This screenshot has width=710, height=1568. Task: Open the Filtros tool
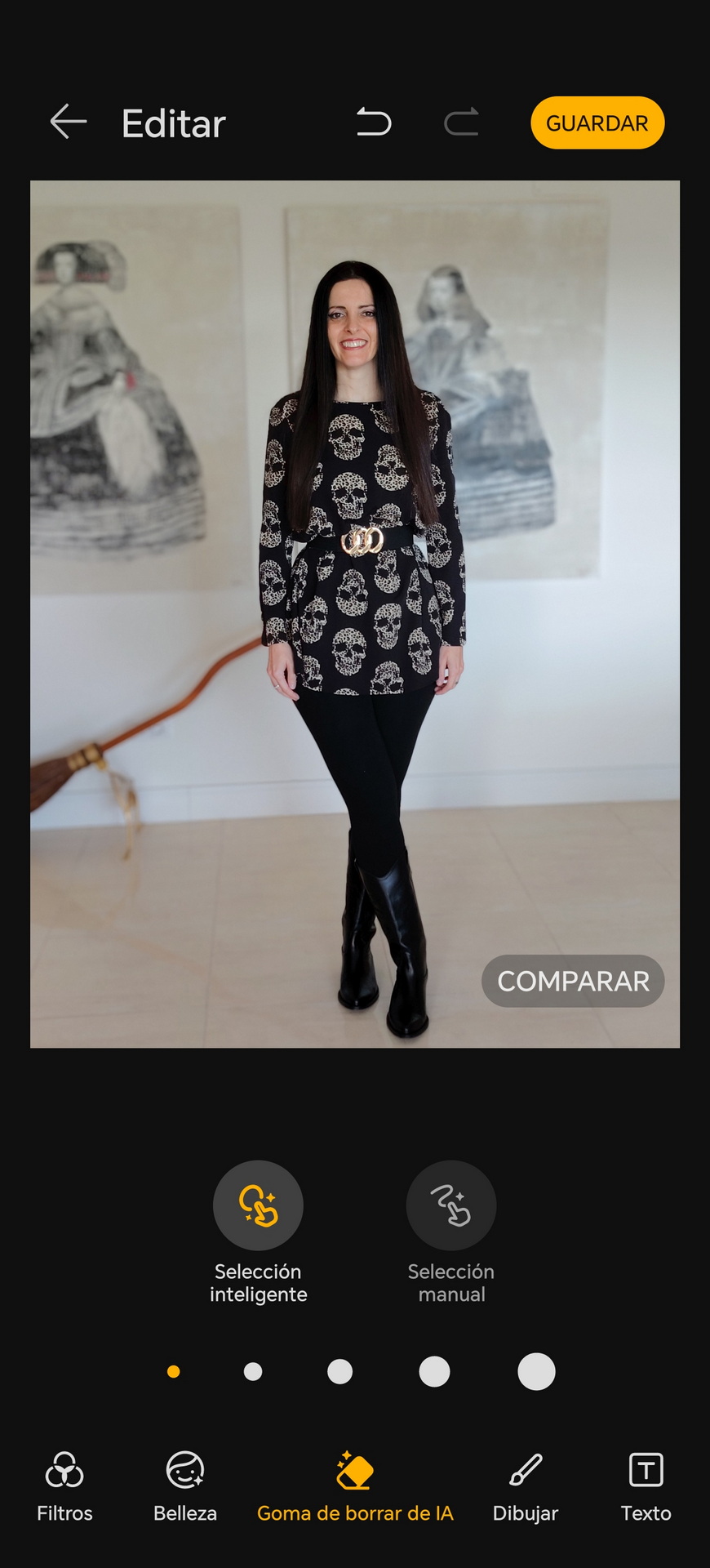(64, 1487)
